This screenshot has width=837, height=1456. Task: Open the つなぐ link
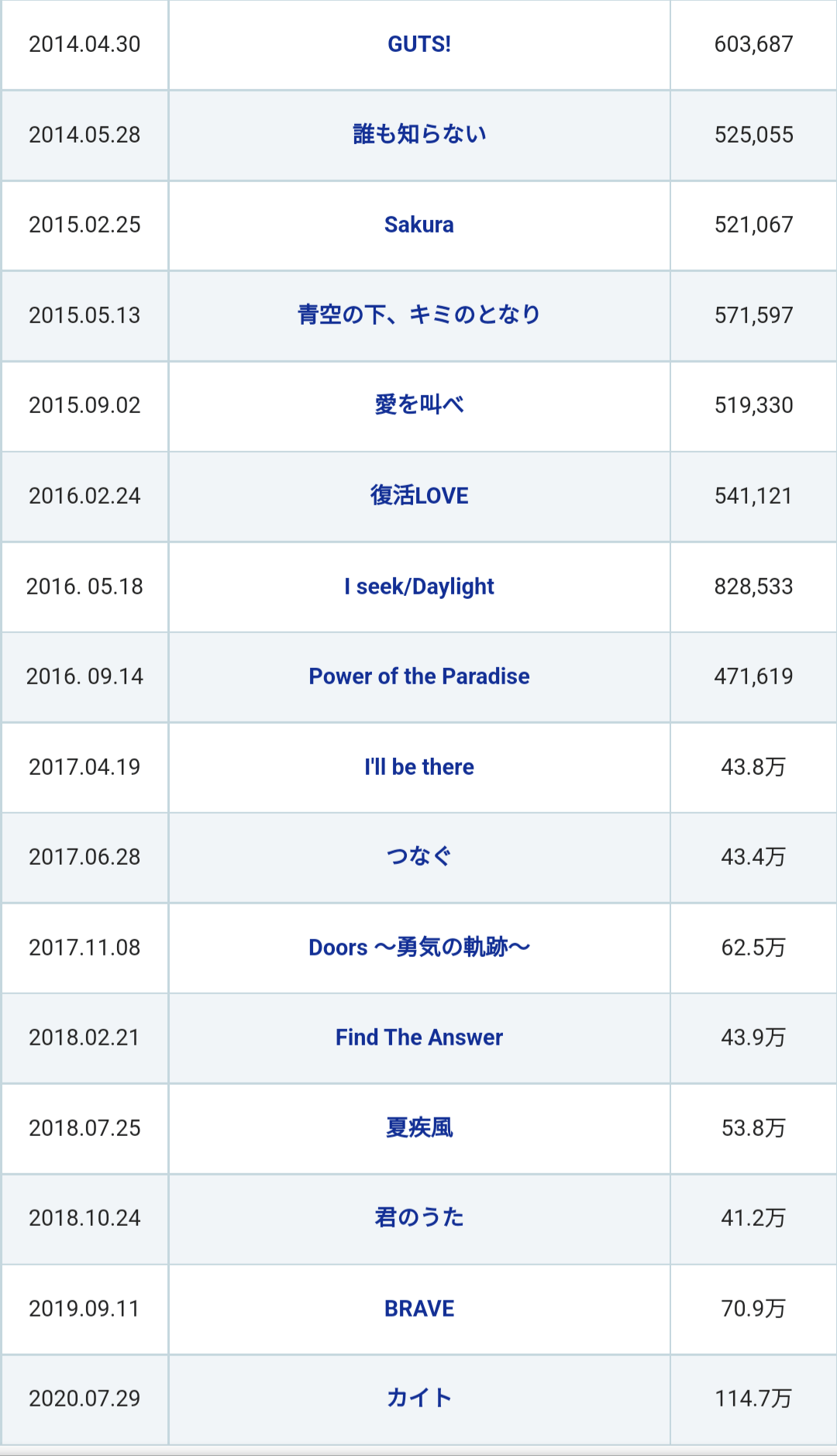418,856
